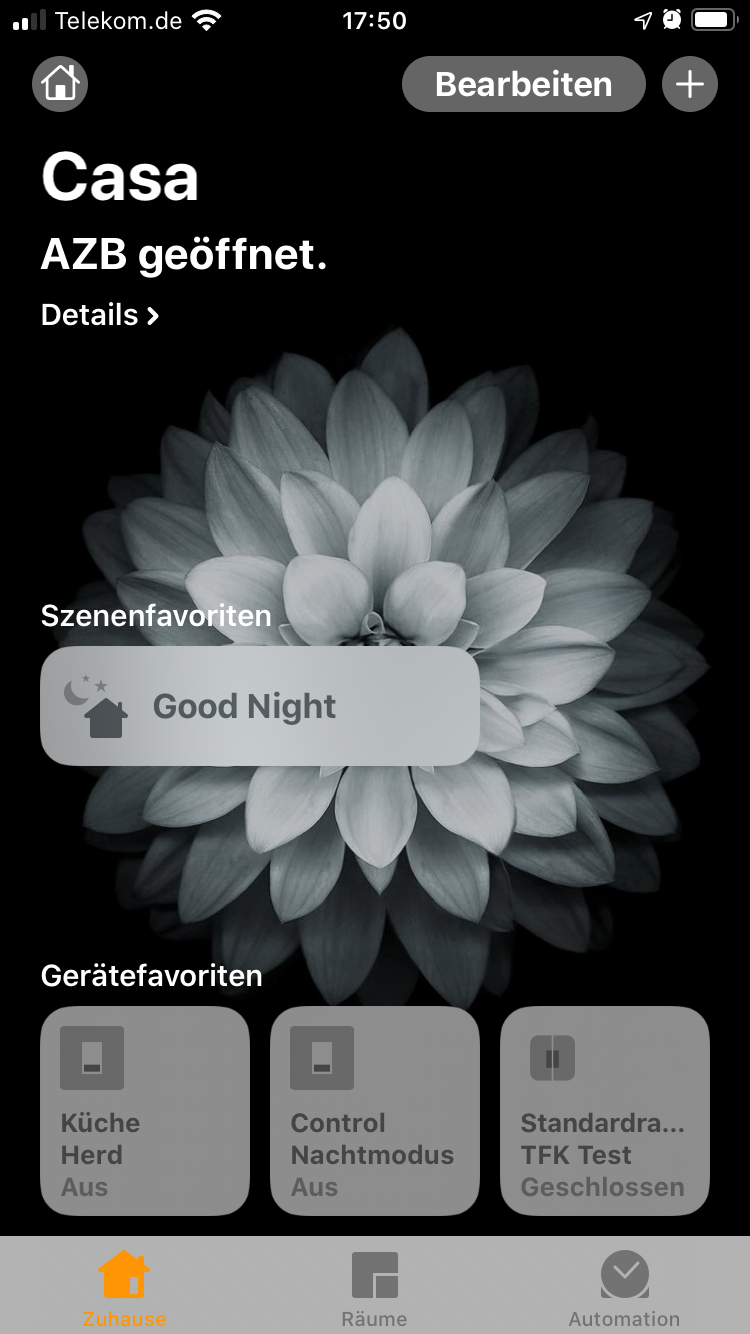This screenshot has width=750, height=1334.
Task: Open the home settings house icon
Action: point(60,84)
